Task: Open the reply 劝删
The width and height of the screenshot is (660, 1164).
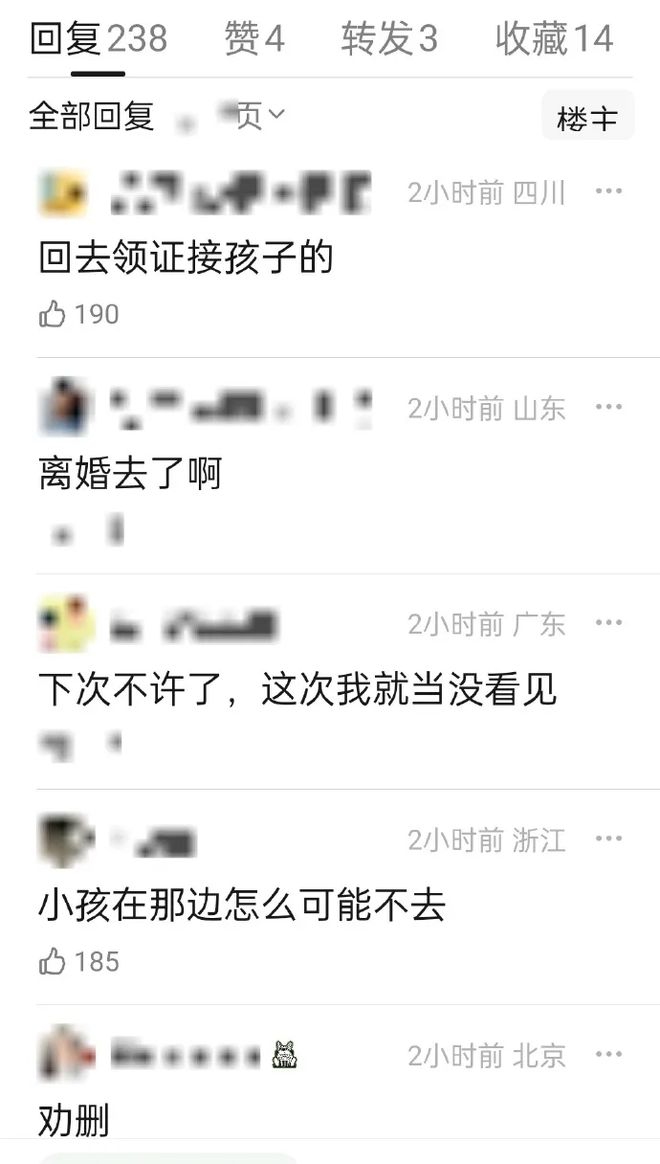Action: tap(73, 1120)
